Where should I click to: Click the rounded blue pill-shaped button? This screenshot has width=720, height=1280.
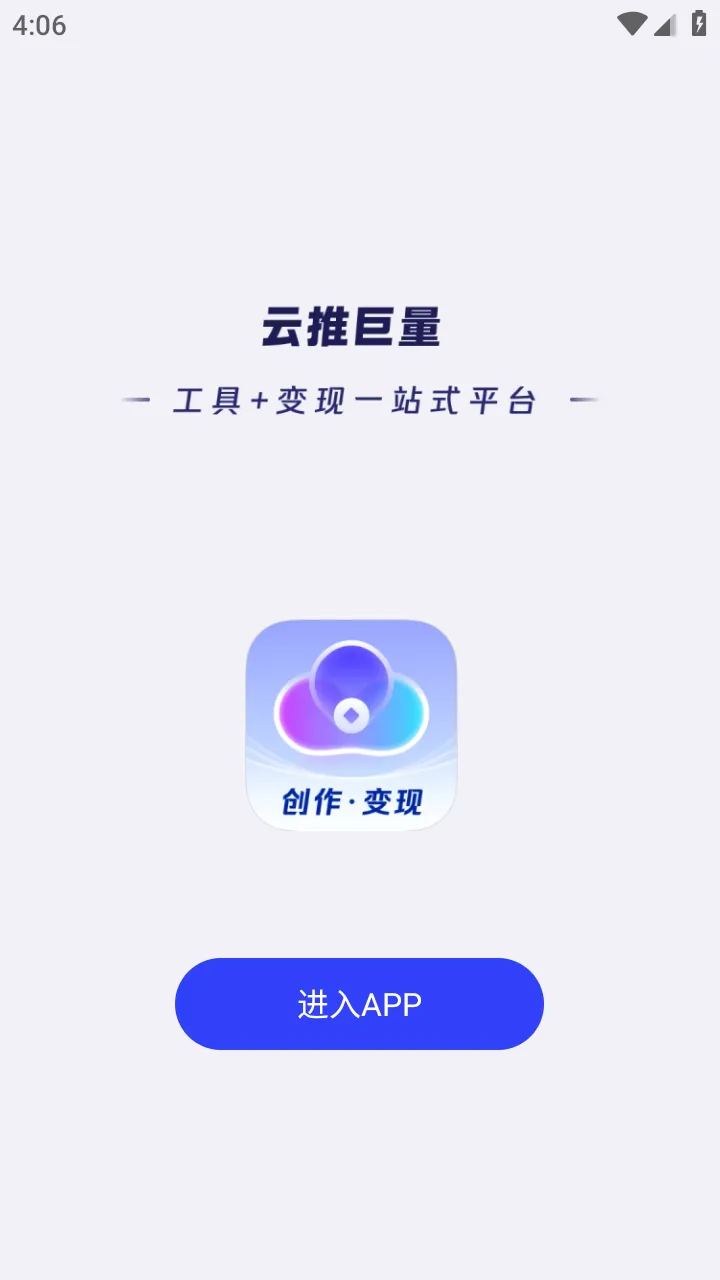click(x=359, y=1004)
